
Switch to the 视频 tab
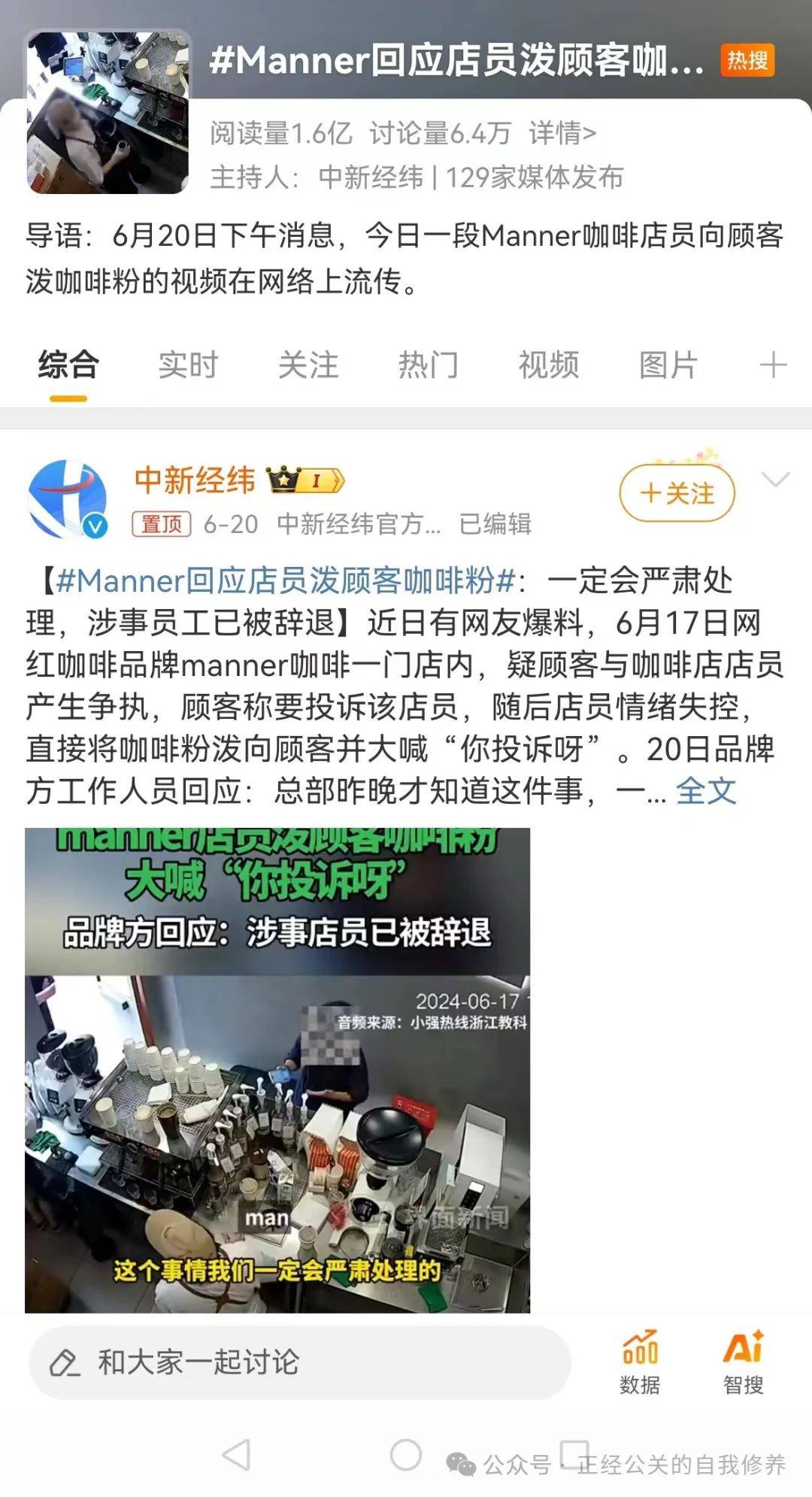tap(548, 365)
